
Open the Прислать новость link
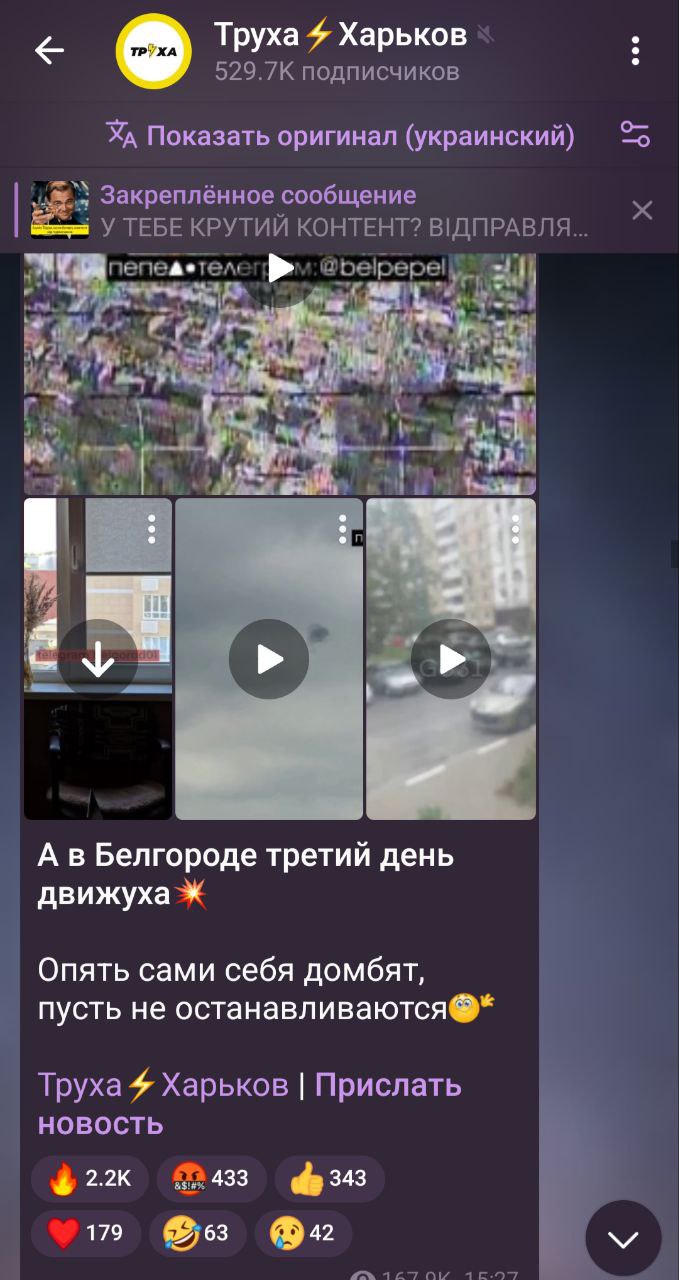click(x=250, y=1104)
